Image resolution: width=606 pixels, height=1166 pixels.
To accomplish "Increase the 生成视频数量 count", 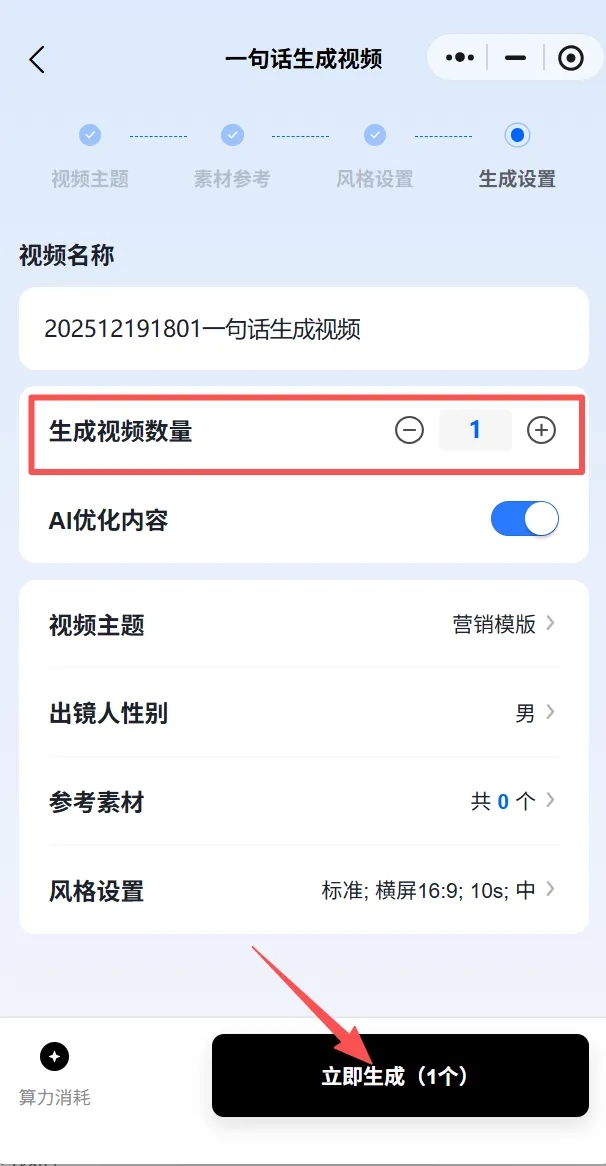I will 541,431.
